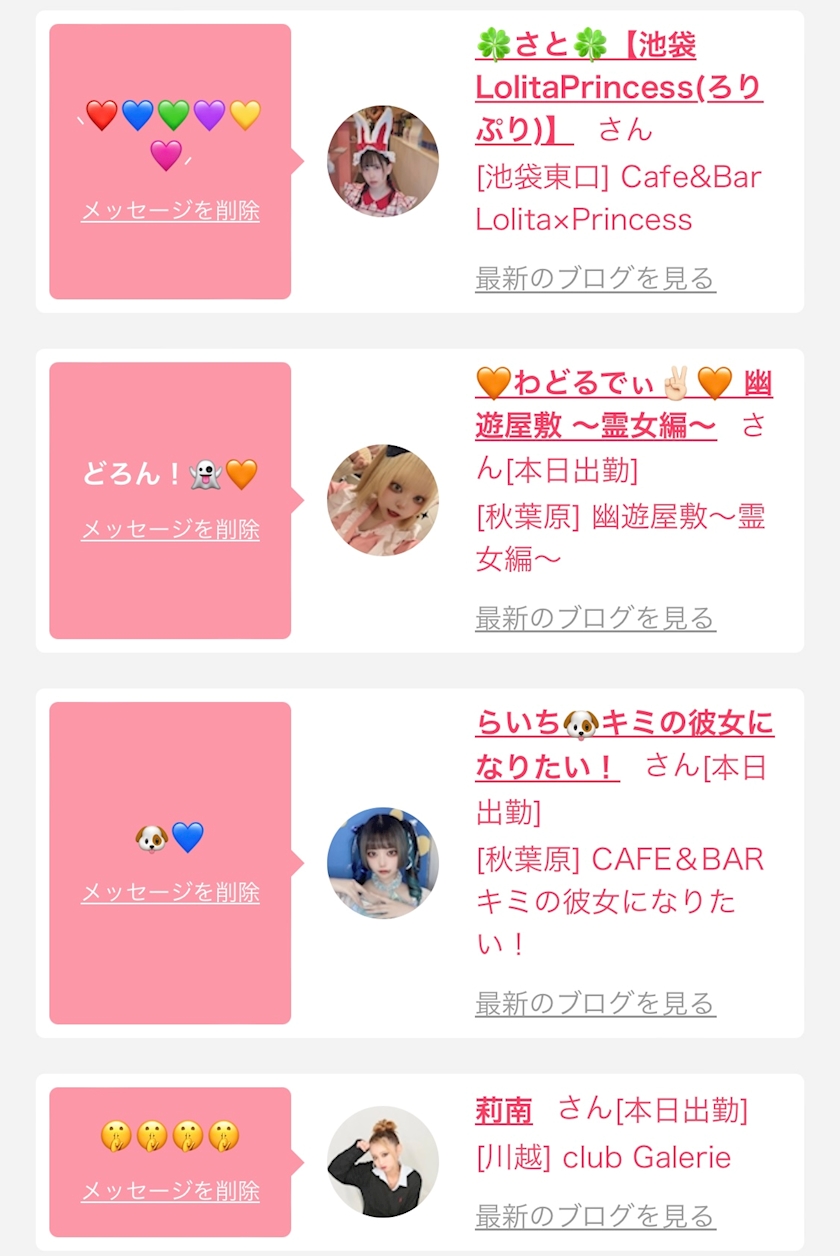View 莉南's latest blog

coord(595,1216)
